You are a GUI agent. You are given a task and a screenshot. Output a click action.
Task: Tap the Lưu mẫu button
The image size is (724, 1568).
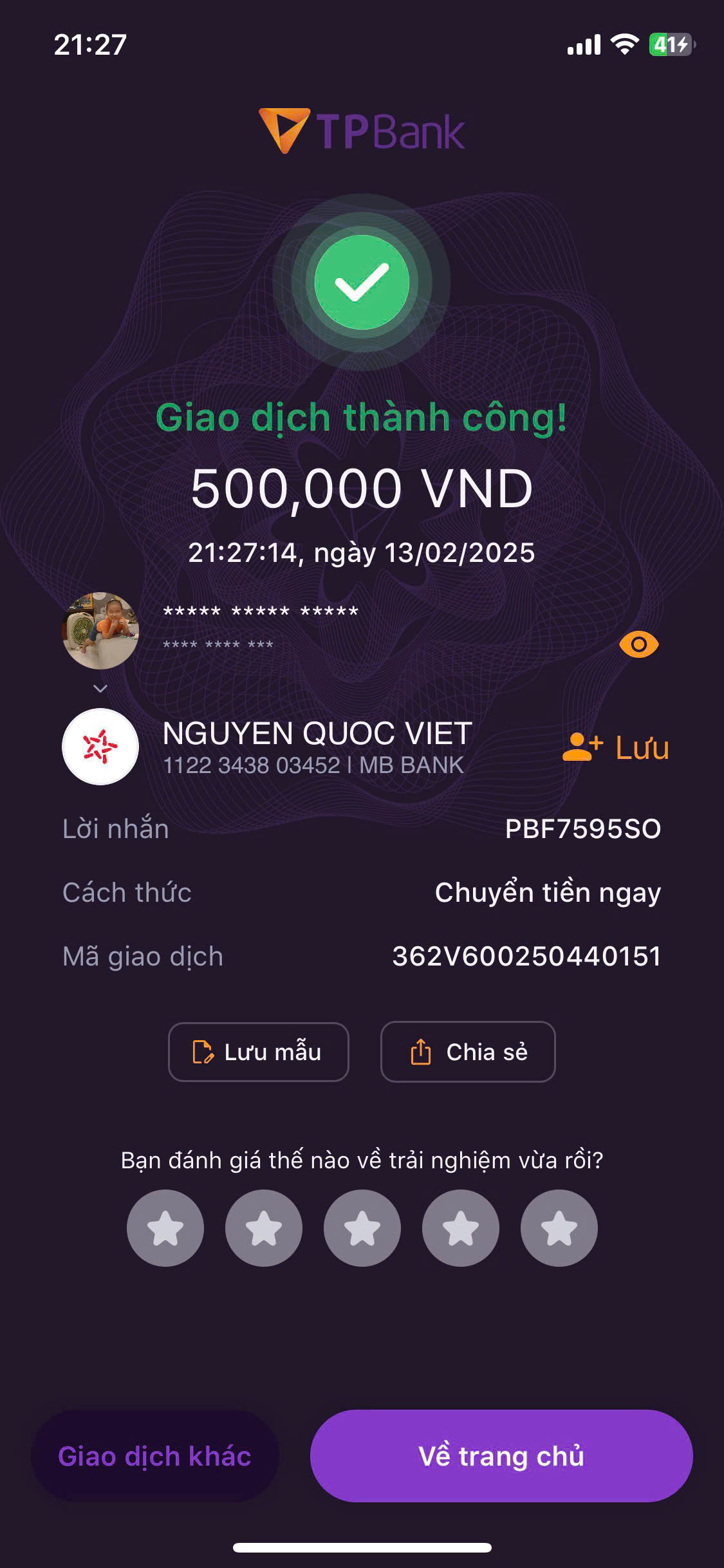click(258, 1052)
